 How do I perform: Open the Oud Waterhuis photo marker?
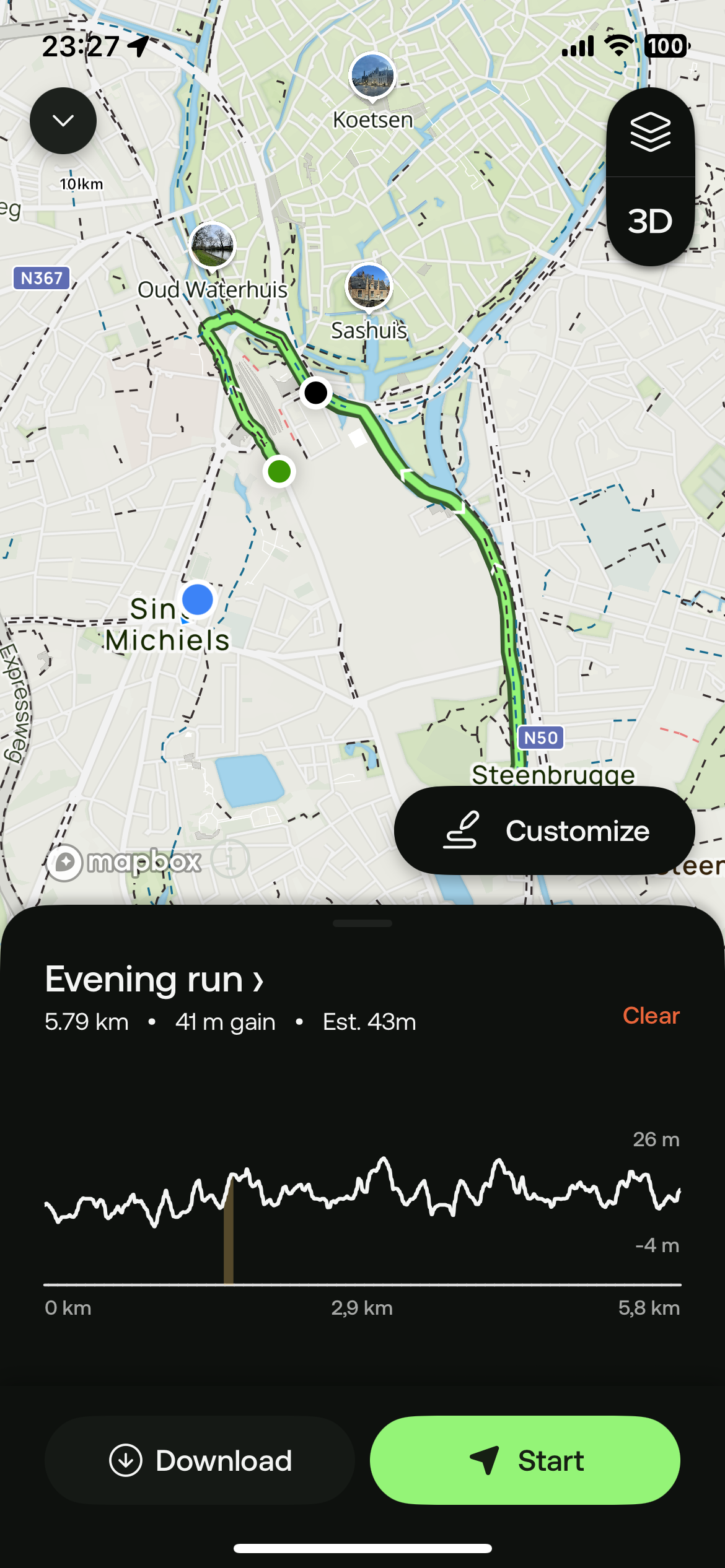coord(213,246)
